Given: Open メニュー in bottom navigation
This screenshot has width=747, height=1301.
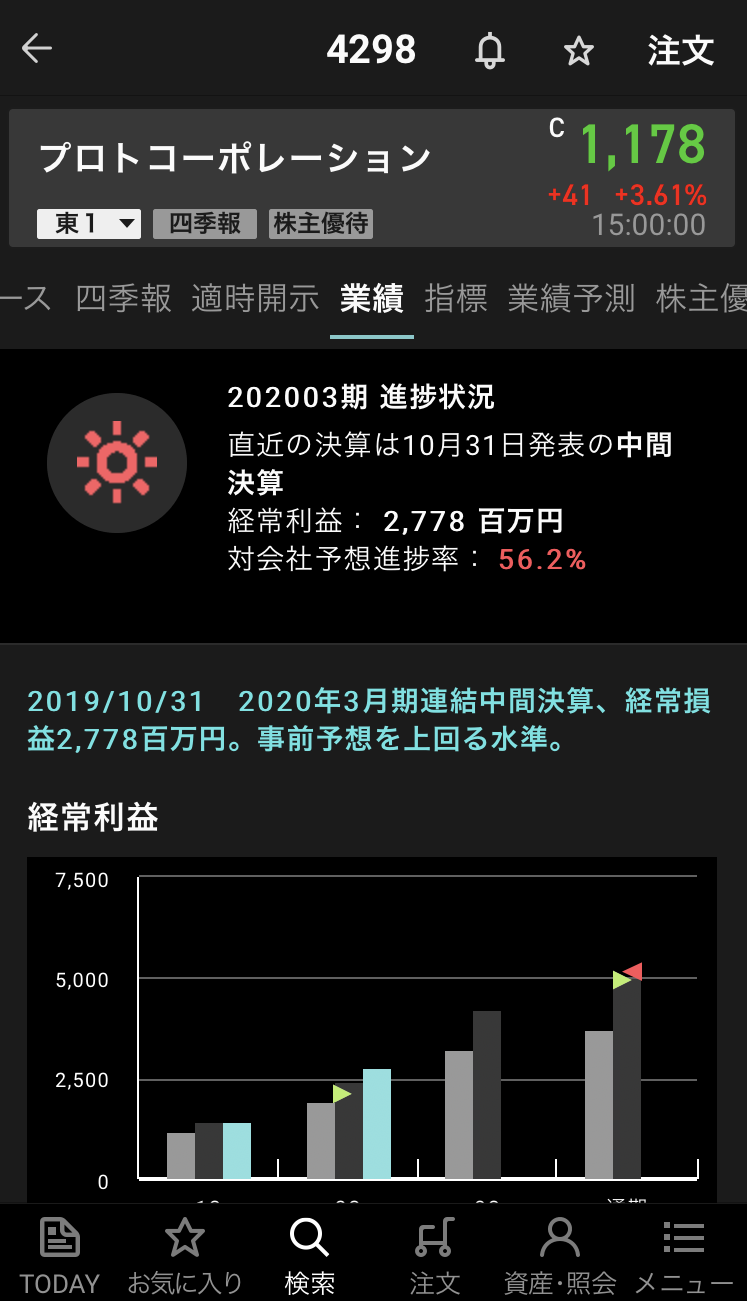Looking at the screenshot, I should pyautogui.click(x=684, y=1254).
